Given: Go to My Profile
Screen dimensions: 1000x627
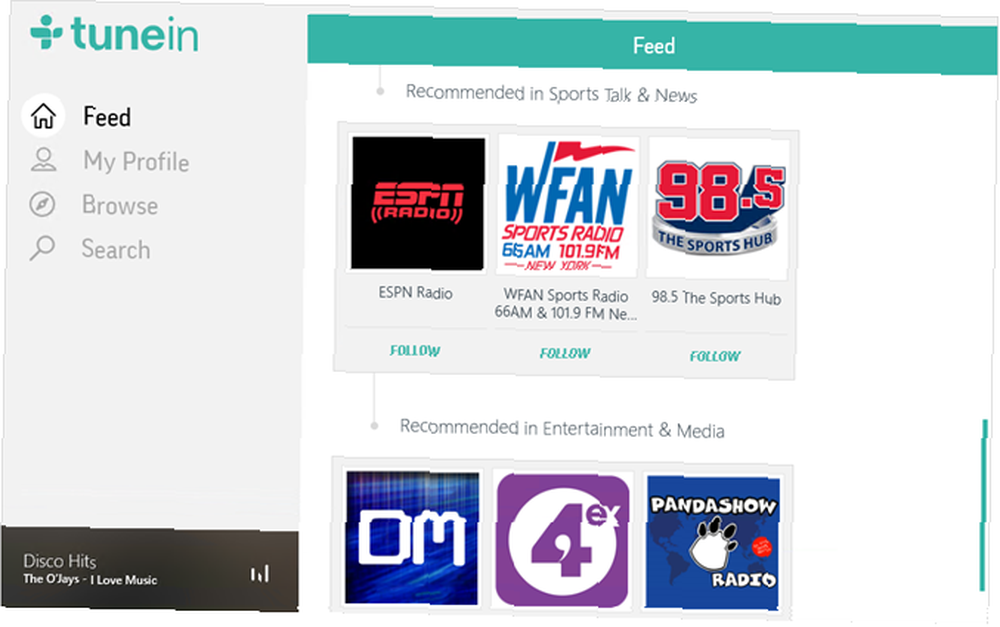Looking at the screenshot, I should 134,161.
